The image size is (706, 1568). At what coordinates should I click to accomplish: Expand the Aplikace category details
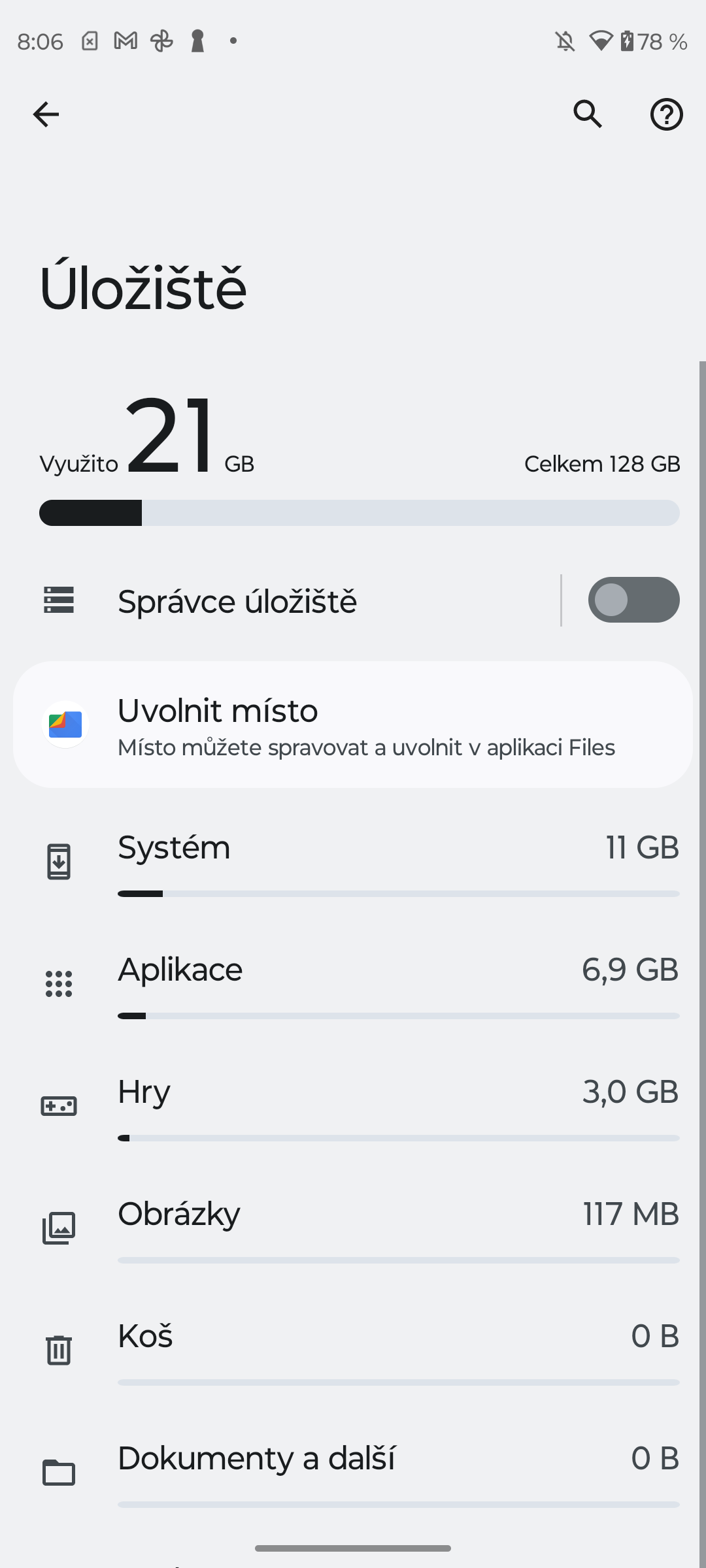click(x=353, y=982)
